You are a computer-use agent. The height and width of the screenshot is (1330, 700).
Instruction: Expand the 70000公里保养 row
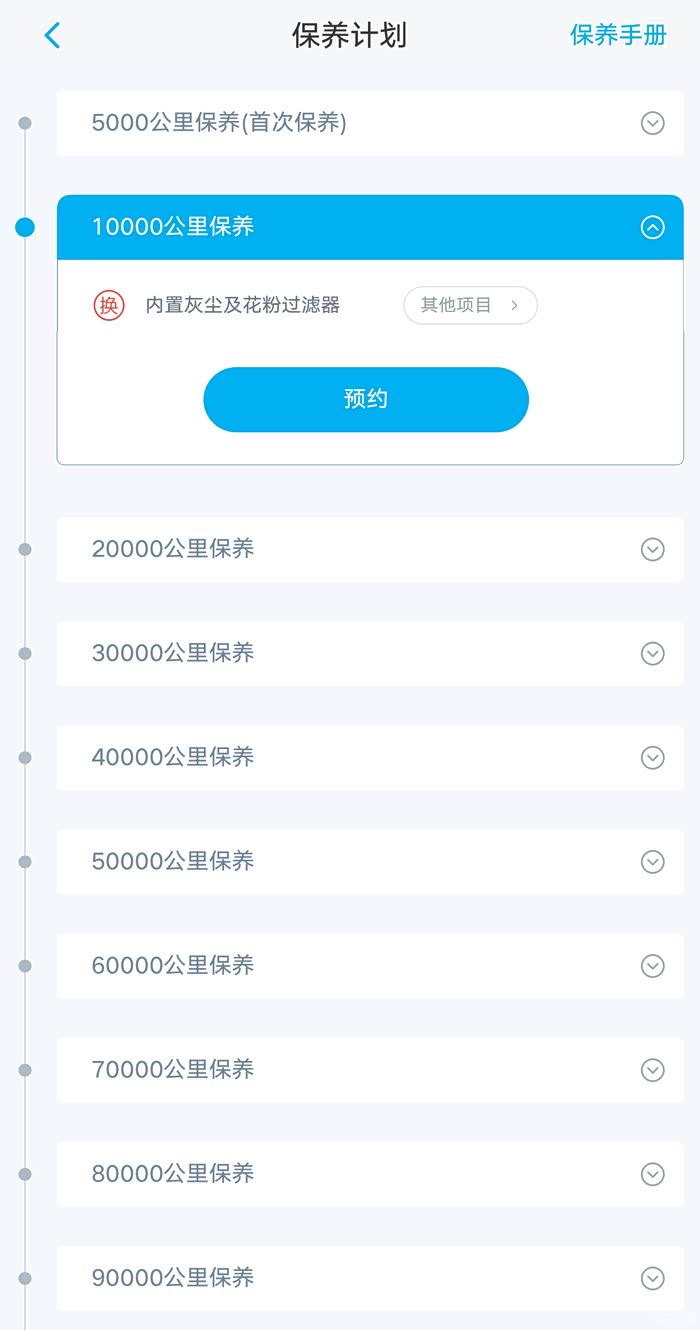(x=370, y=1069)
